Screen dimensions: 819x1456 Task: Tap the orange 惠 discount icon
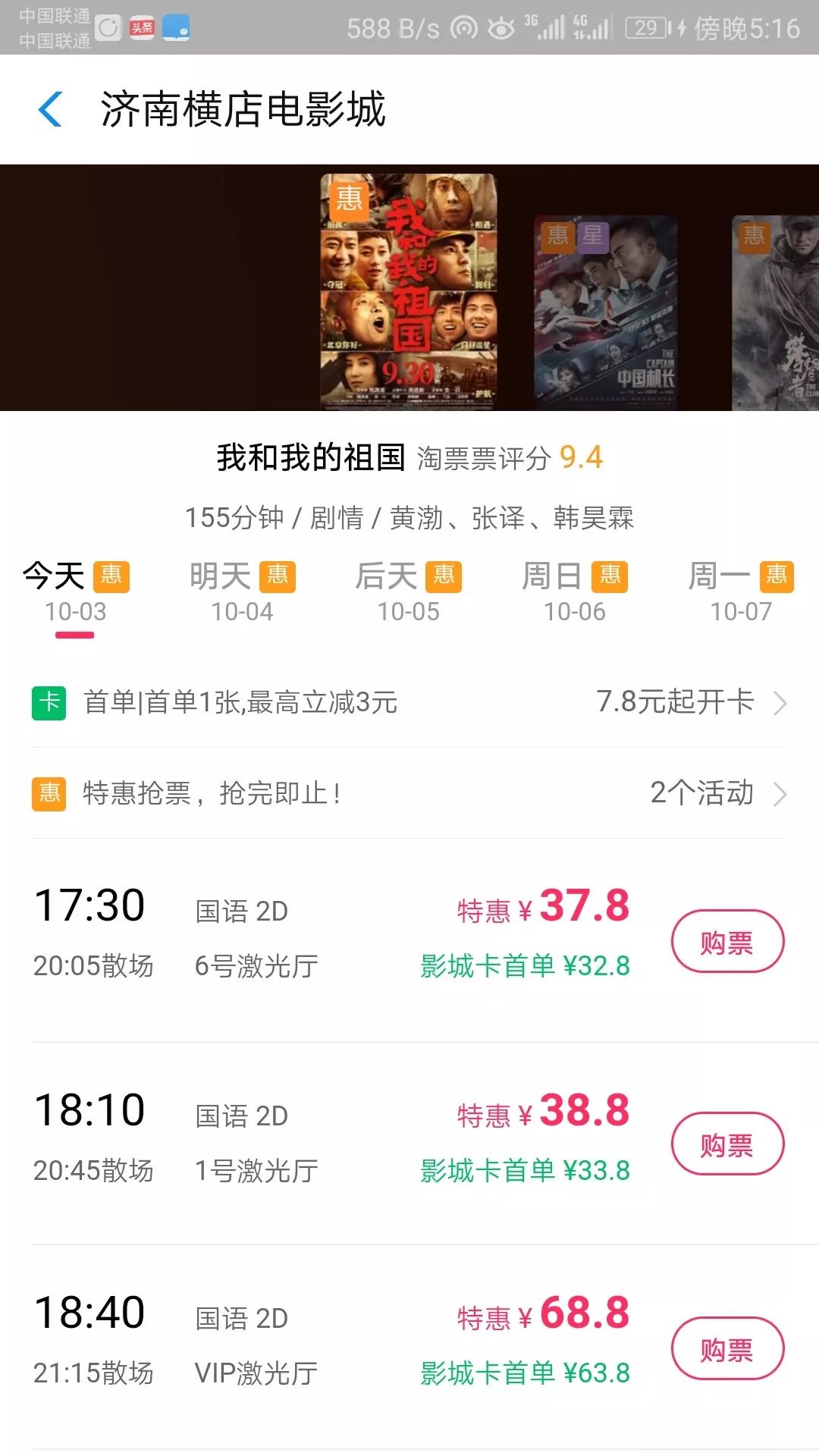coord(49,794)
